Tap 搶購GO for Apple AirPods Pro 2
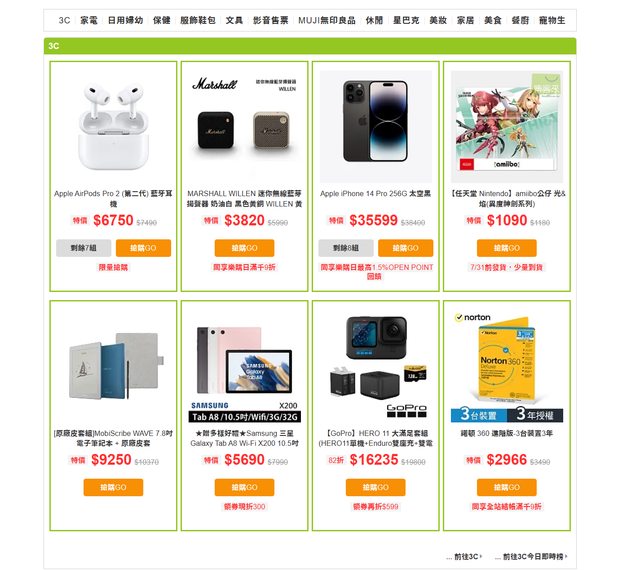 (143, 248)
